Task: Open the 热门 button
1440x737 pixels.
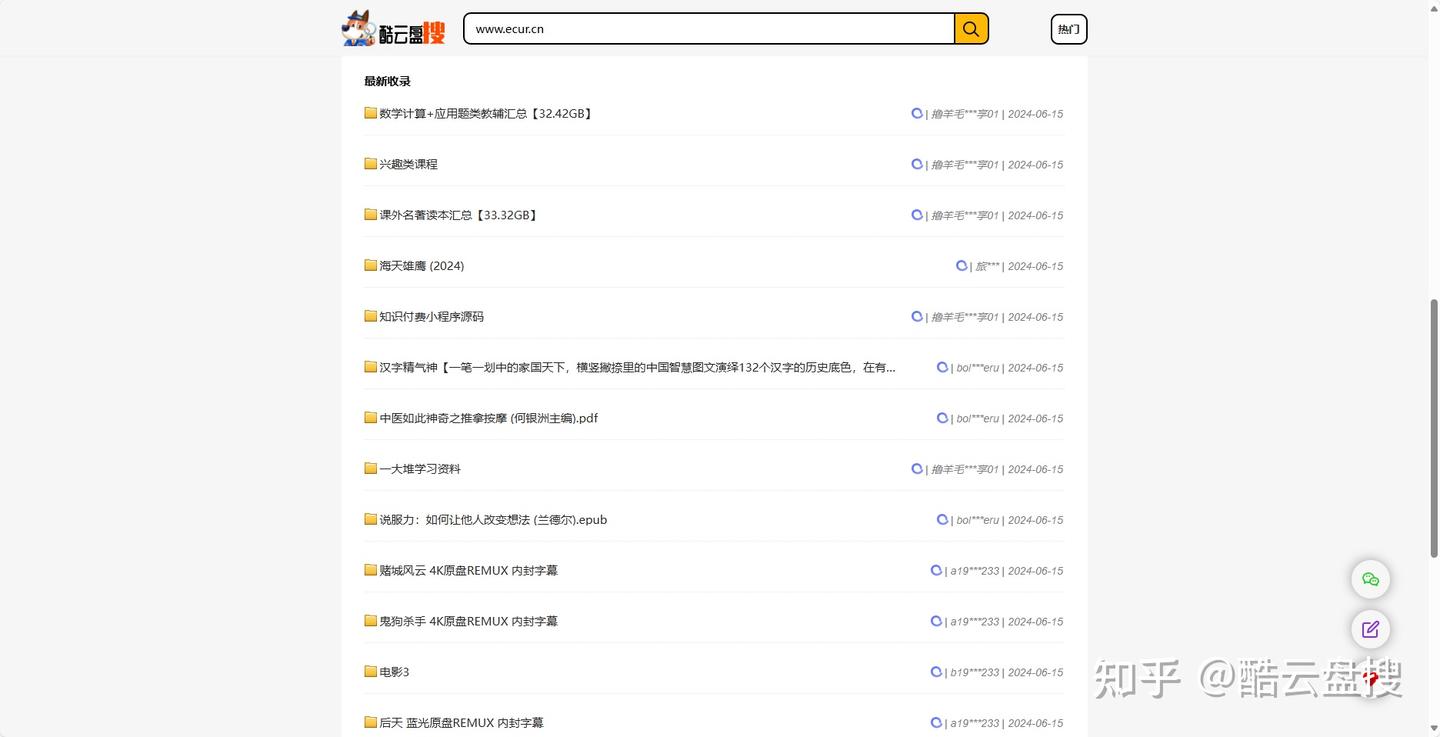Action: point(1068,29)
